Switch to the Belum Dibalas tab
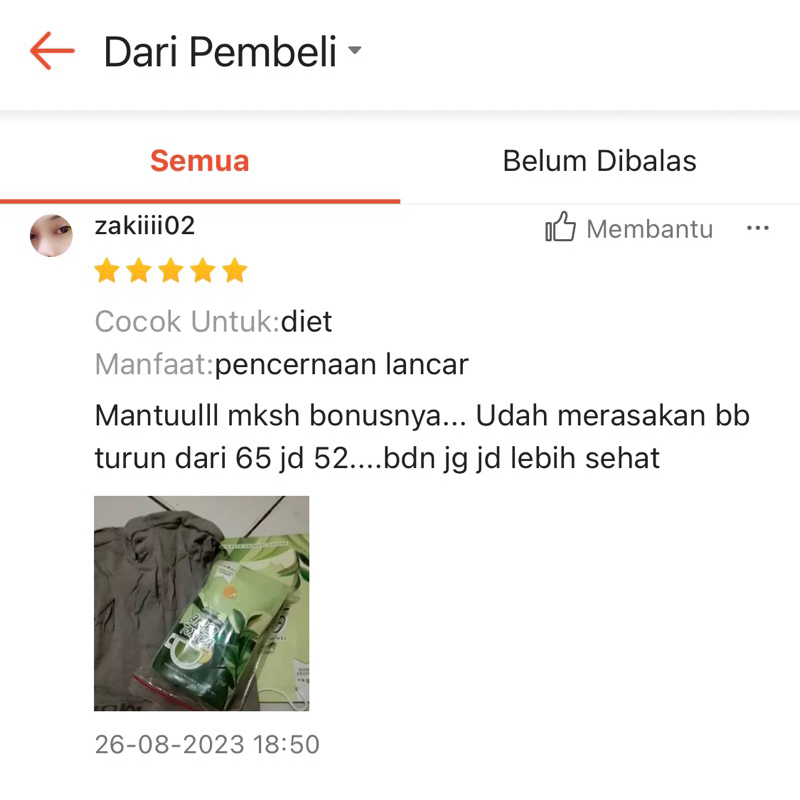 coord(599,161)
